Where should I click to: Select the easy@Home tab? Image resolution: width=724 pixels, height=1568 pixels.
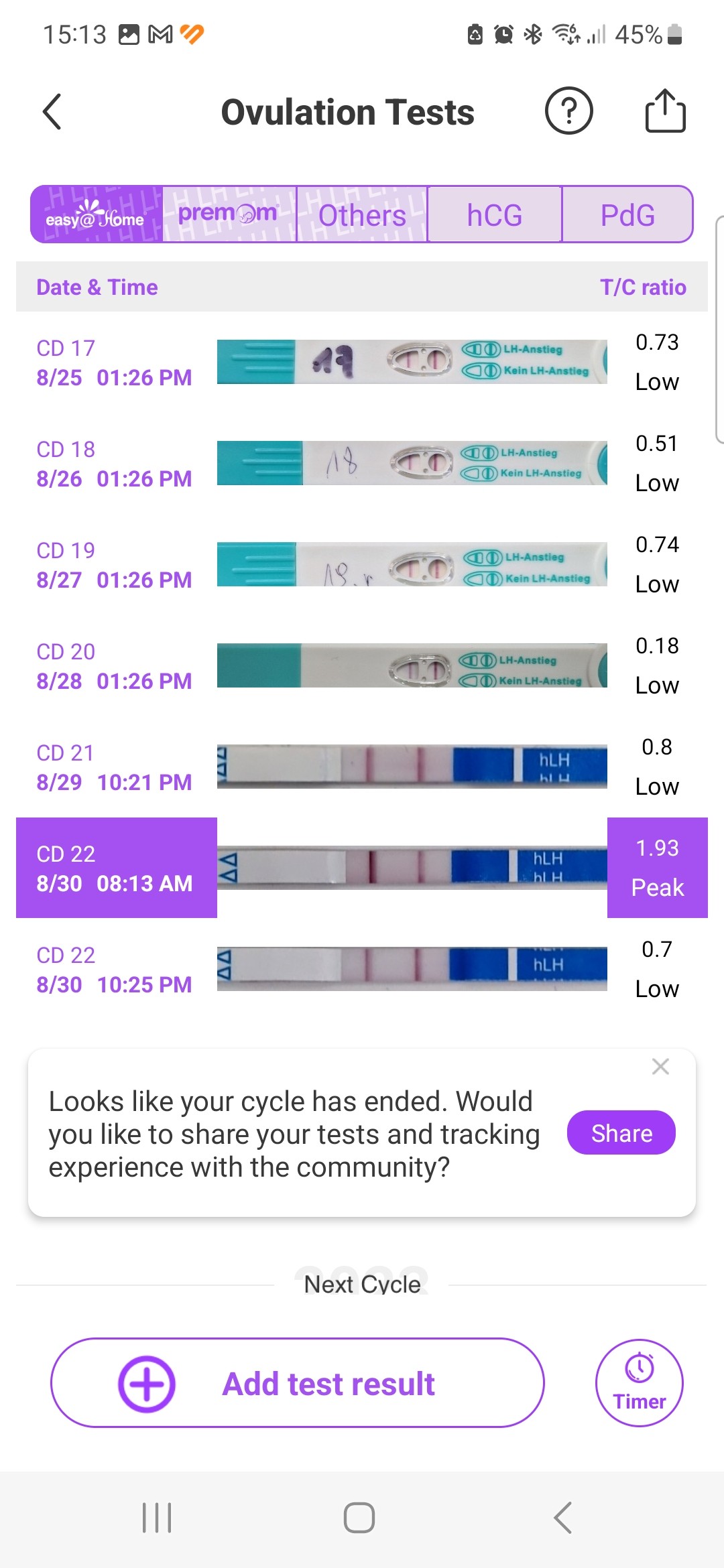(96, 215)
